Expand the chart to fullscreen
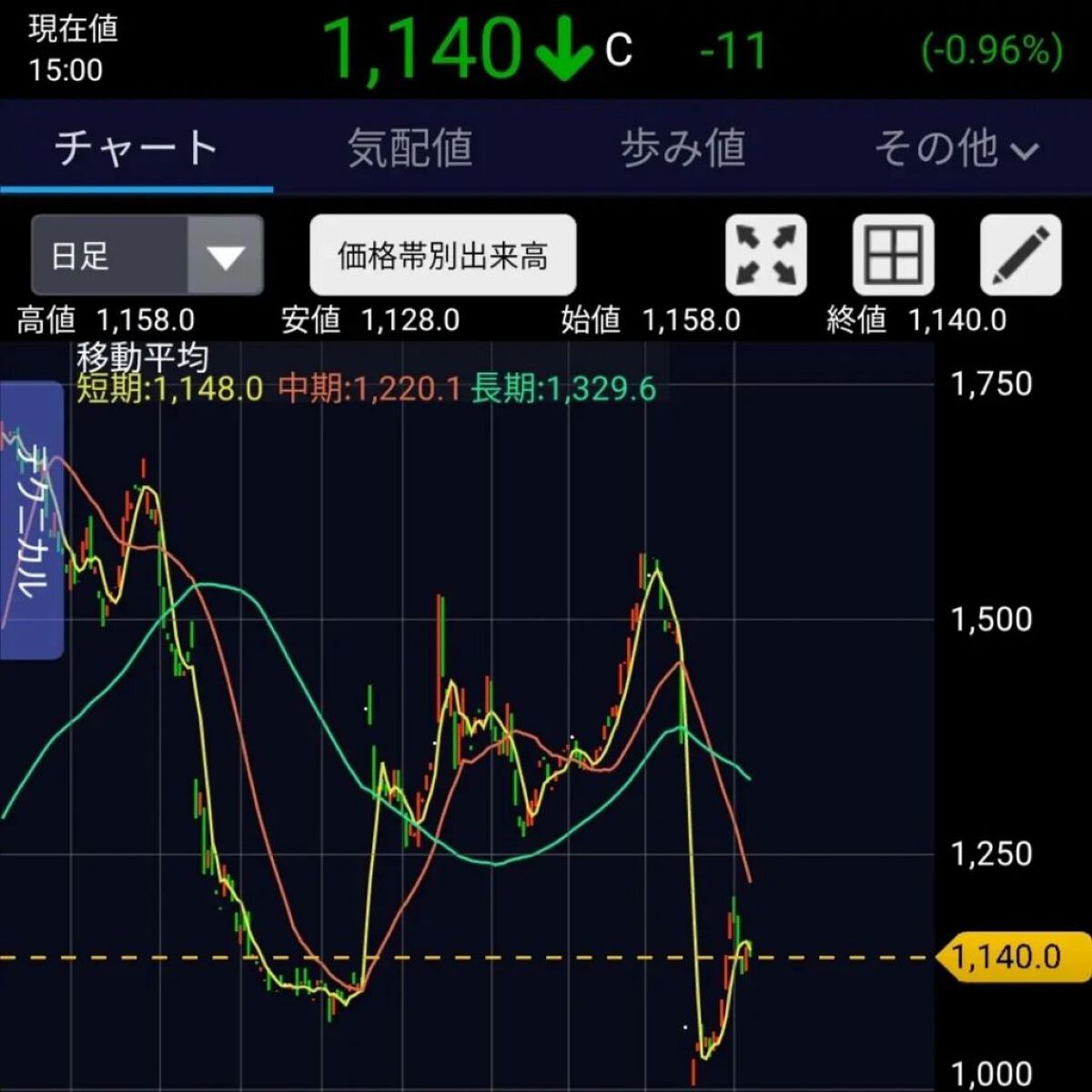 click(765, 256)
